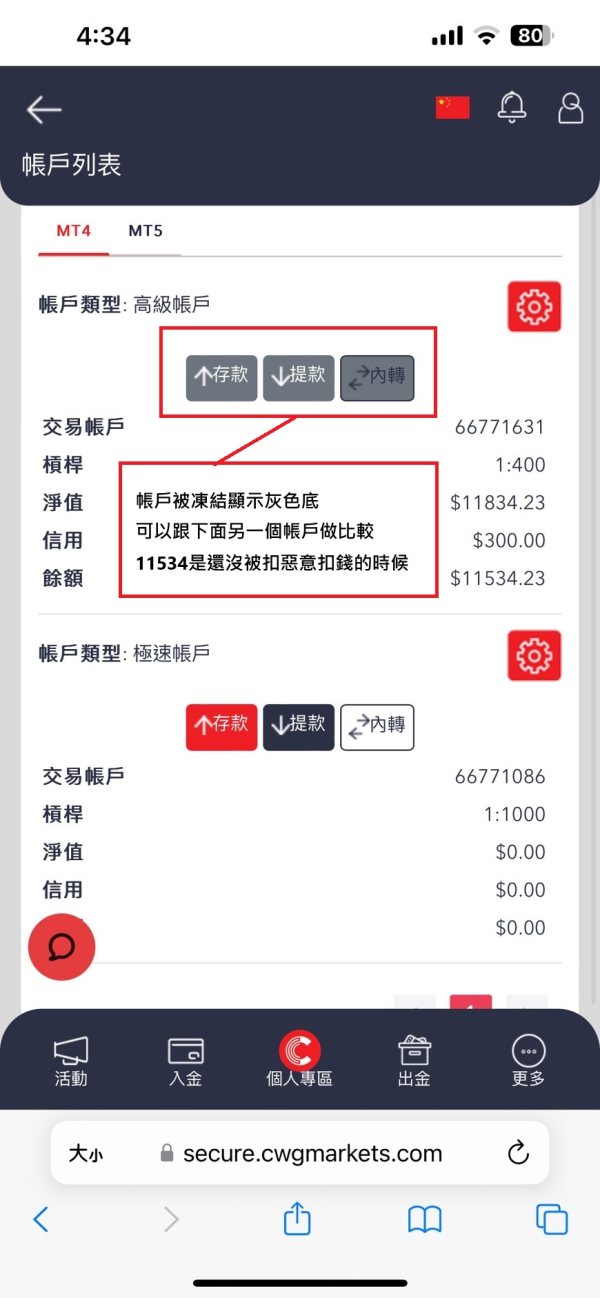Tap 內轉 for the 極速帳戶 account

tap(377, 727)
